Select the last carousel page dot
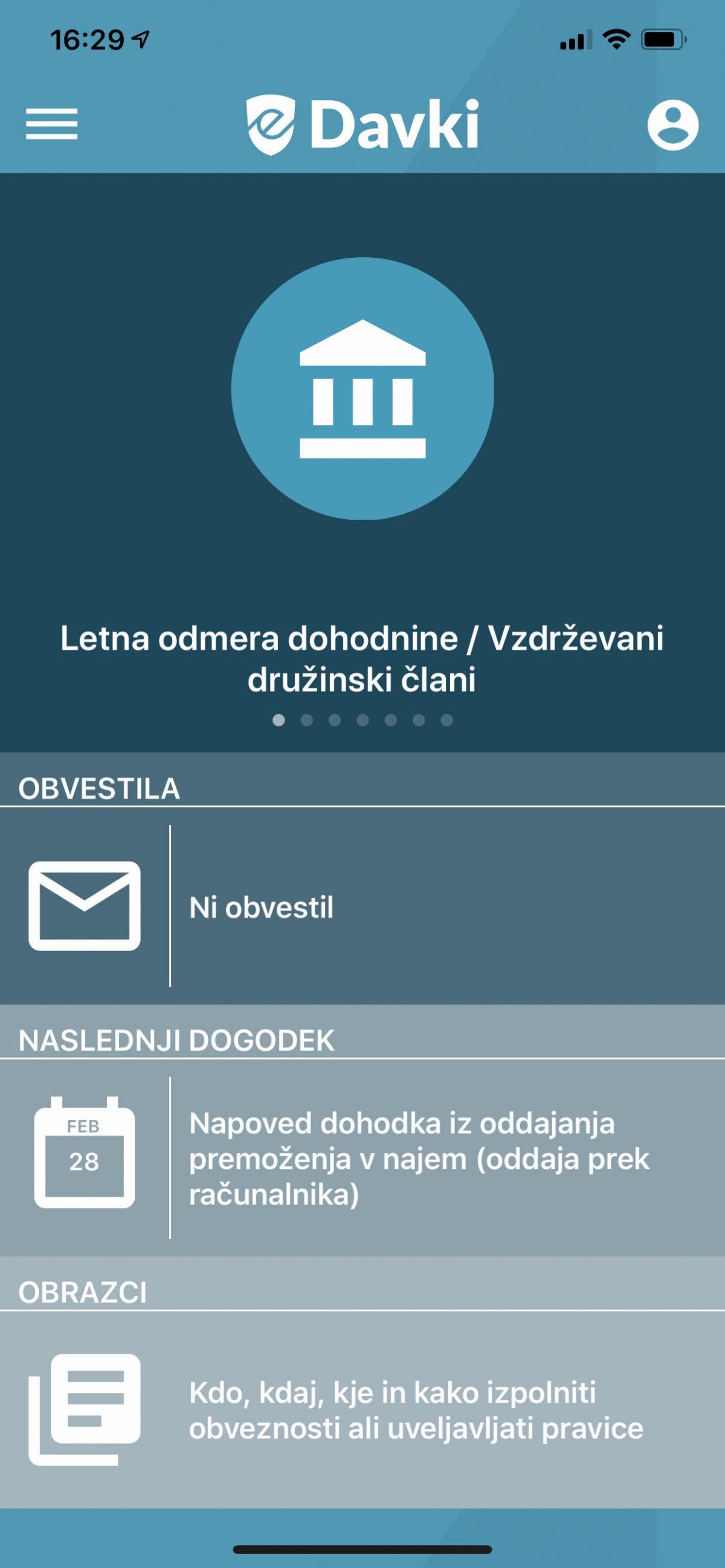725x1568 pixels. pos(446,720)
